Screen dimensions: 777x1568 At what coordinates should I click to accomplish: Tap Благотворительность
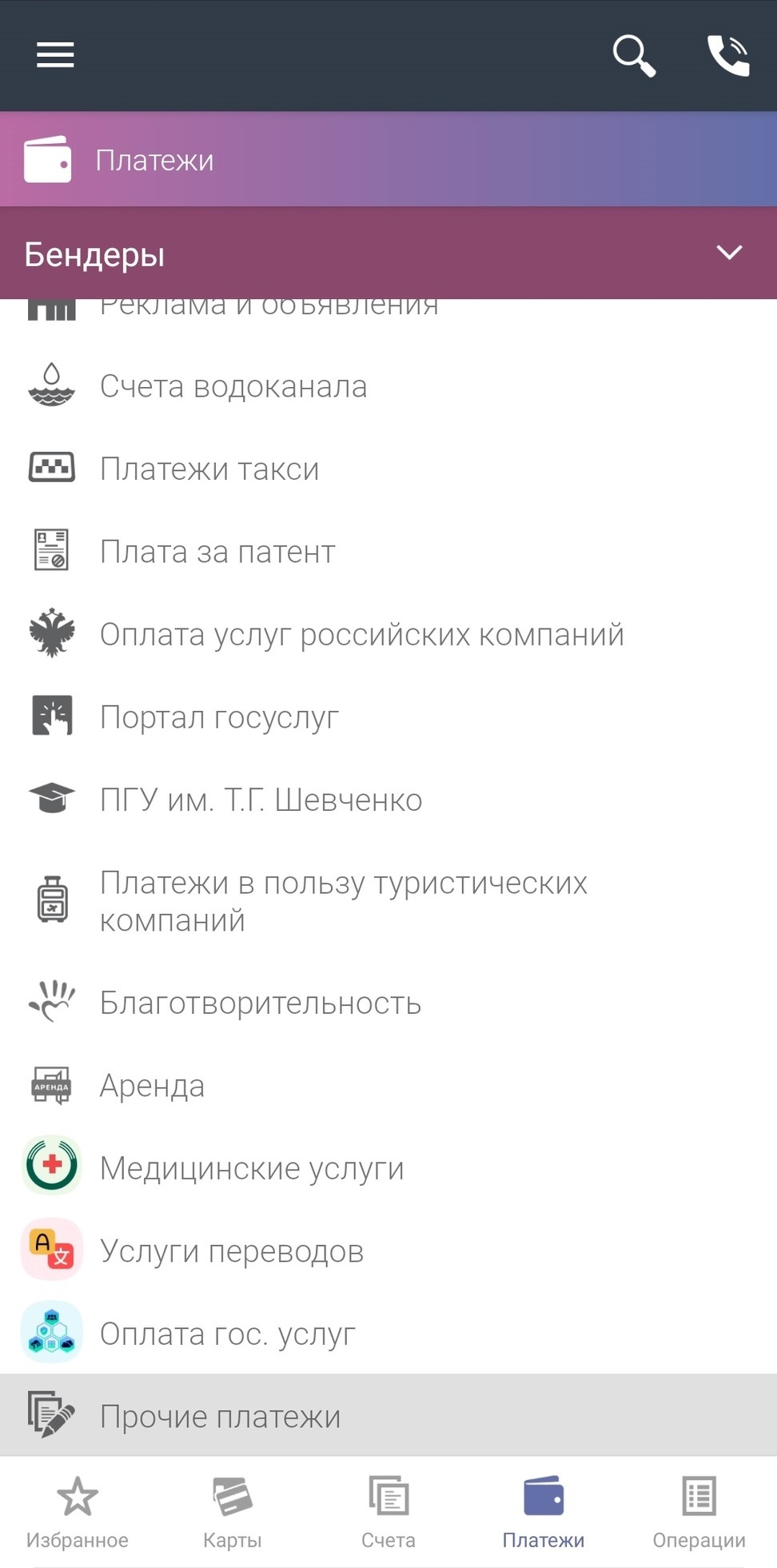(x=388, y=1003)
